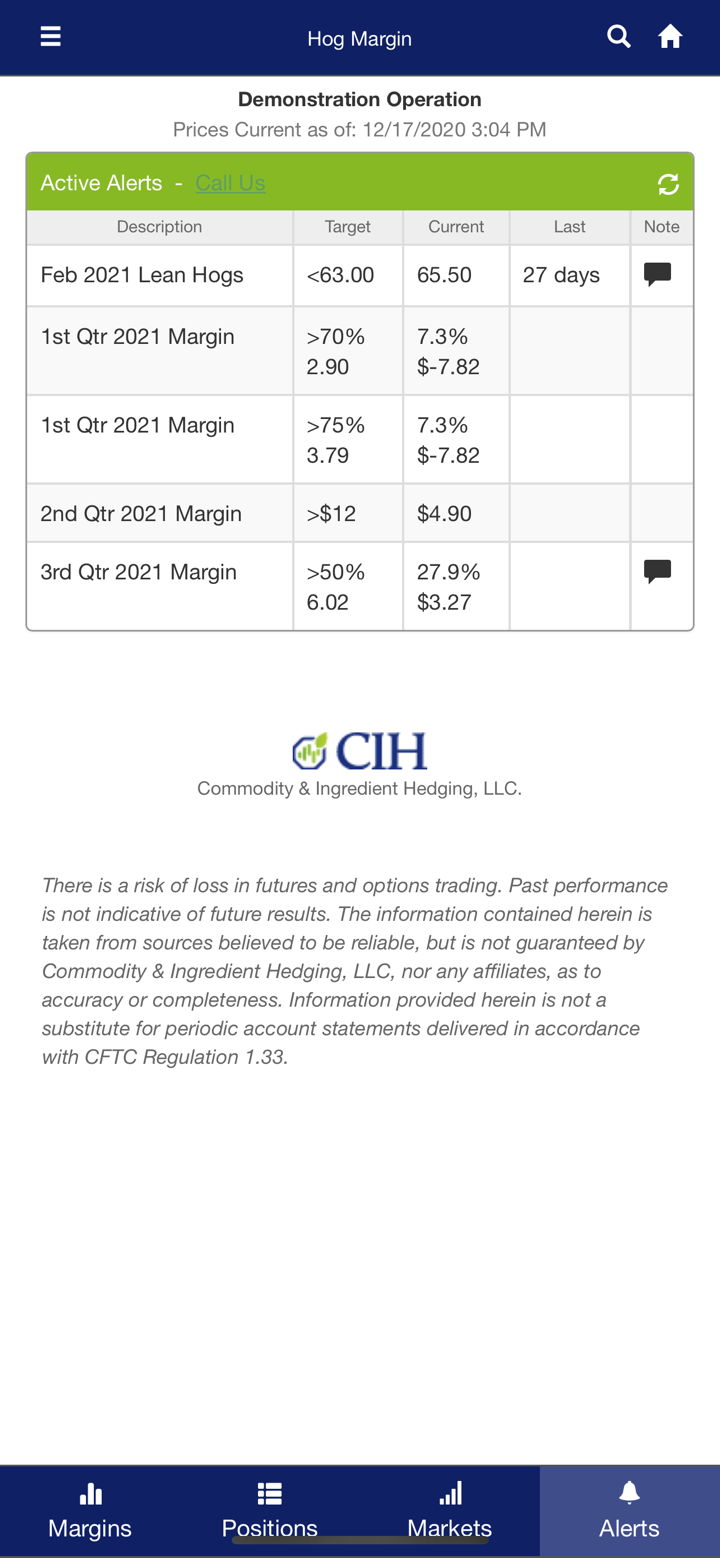720x1558 pixels.
Task: Open the search icon
Action: 619,37
